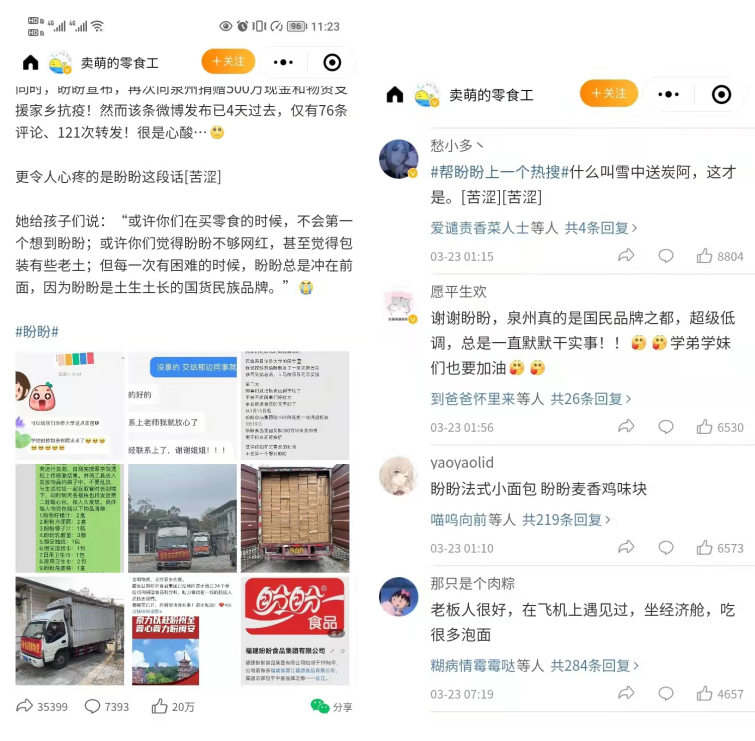The width and height of the screenshot is (755, 741).
Task: Expand the 共4条回复 replies under 愁小多's comment
Action: (x=600, y=227)
